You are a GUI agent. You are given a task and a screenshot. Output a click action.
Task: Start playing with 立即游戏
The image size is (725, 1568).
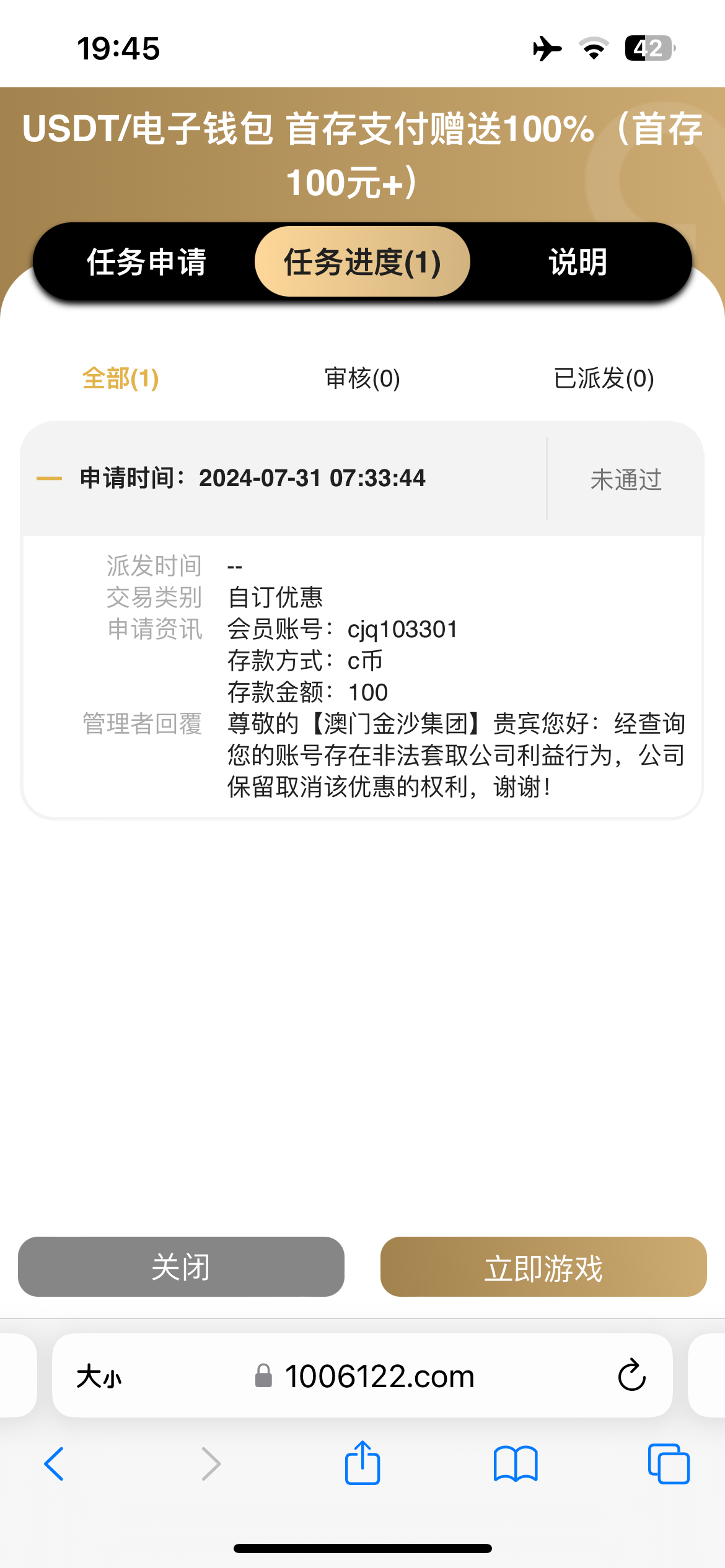tap(543, 1266)
